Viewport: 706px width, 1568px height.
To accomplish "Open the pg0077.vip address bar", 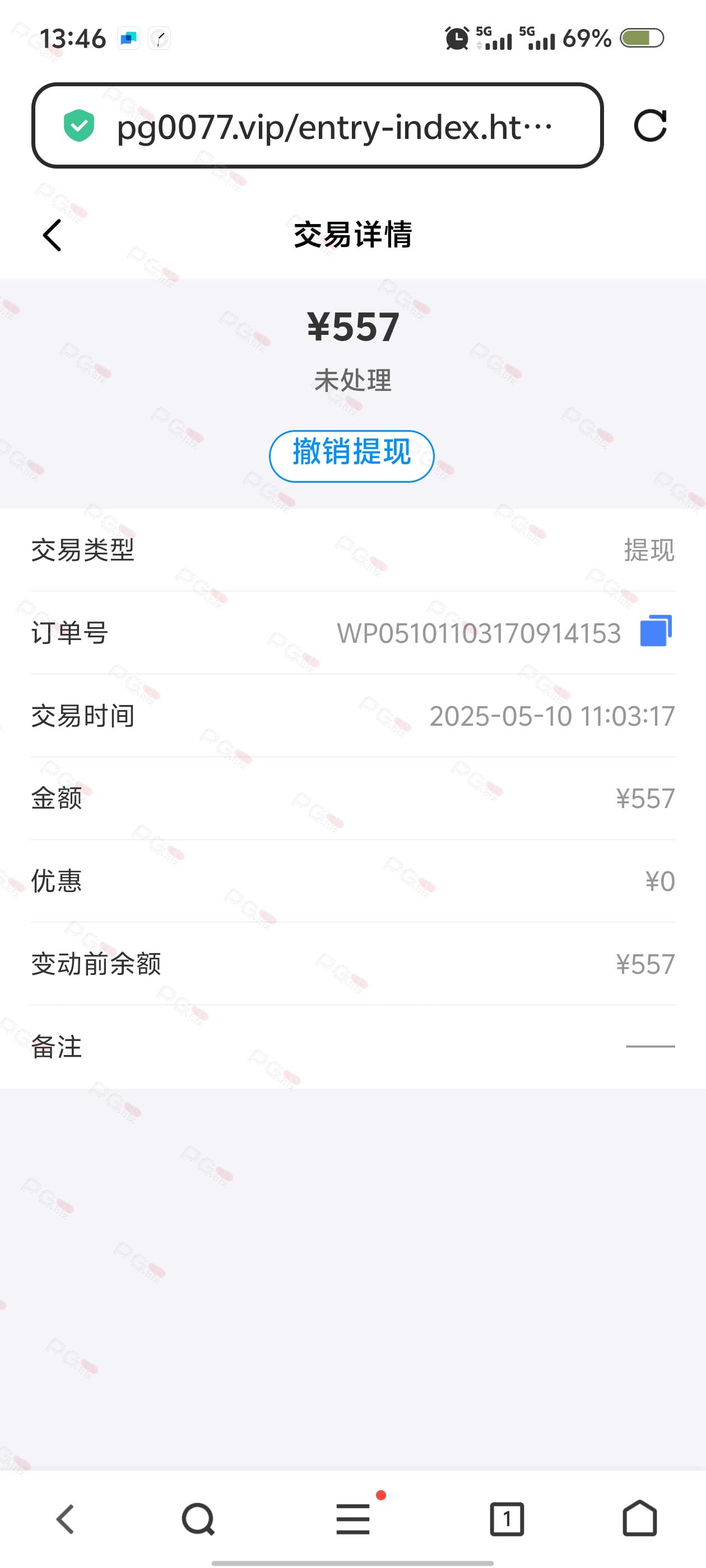I will [x=317, y=126].
